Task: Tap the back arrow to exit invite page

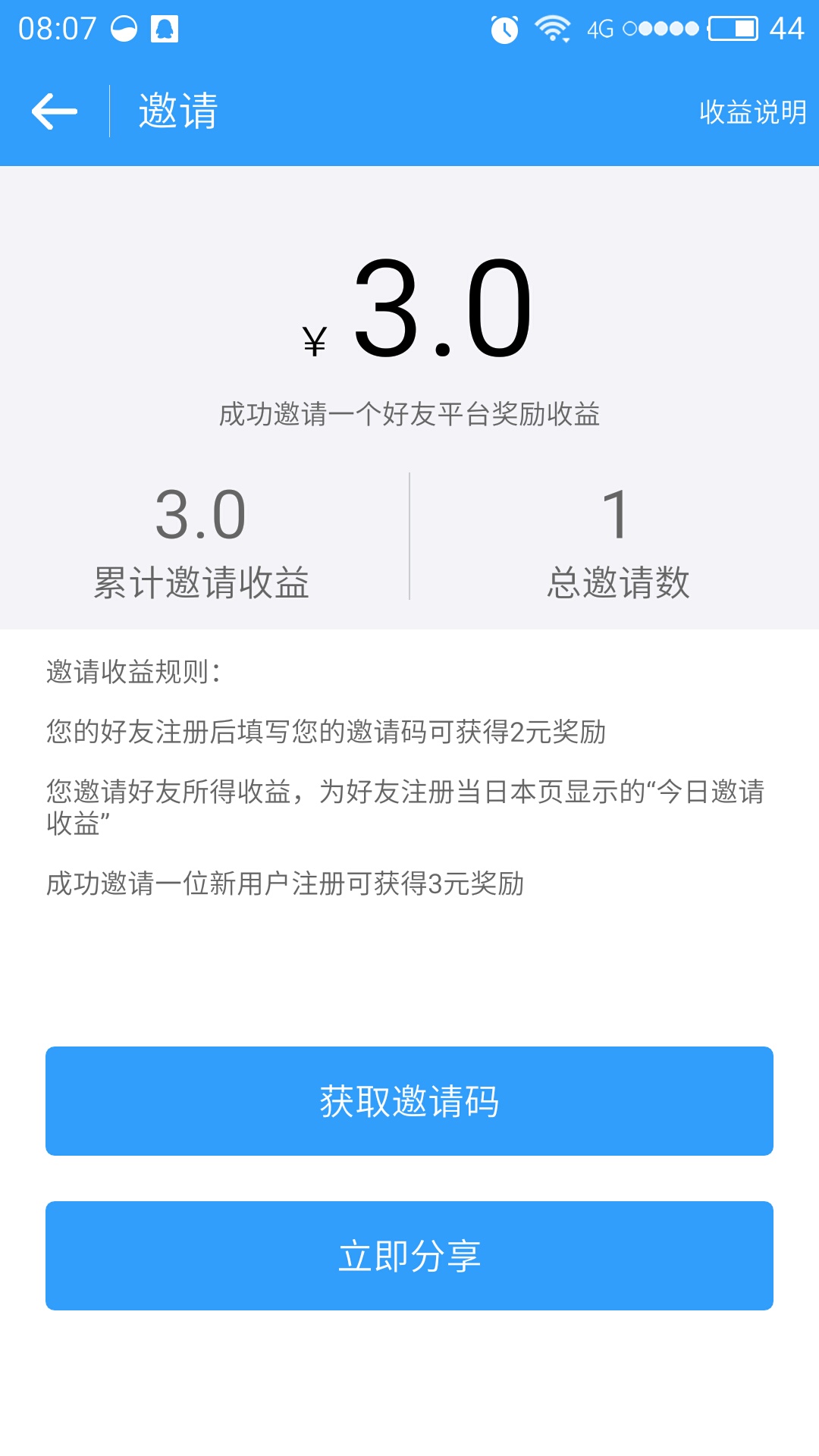Action: (53, 109)
